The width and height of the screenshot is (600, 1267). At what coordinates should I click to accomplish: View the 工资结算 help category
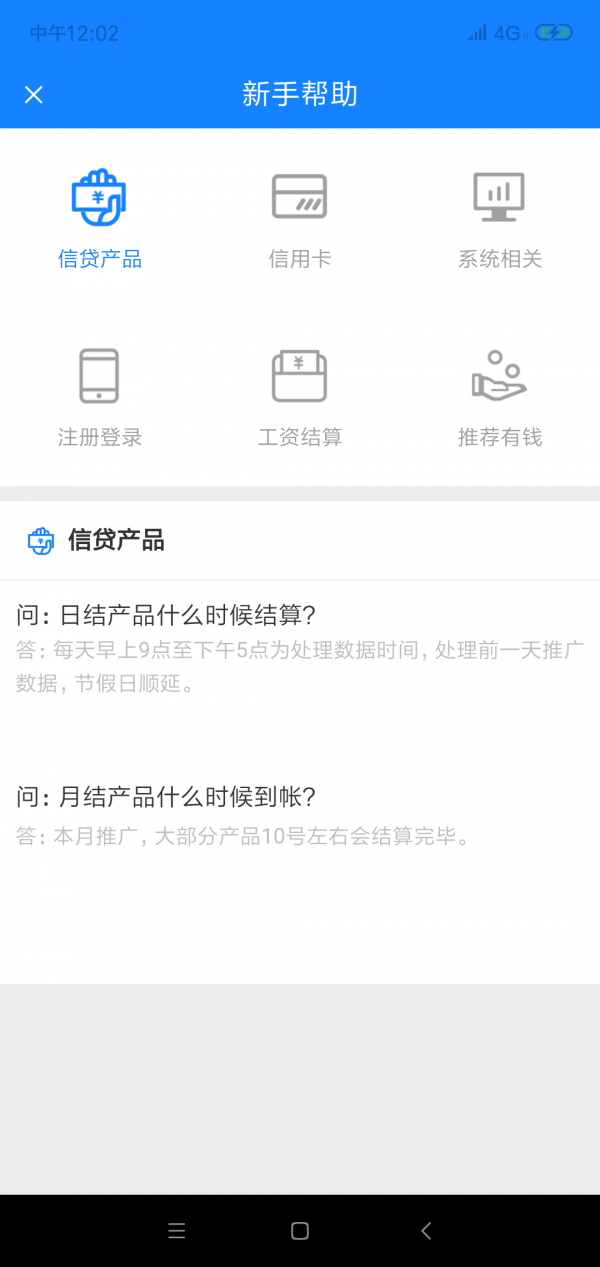point(300,397)
